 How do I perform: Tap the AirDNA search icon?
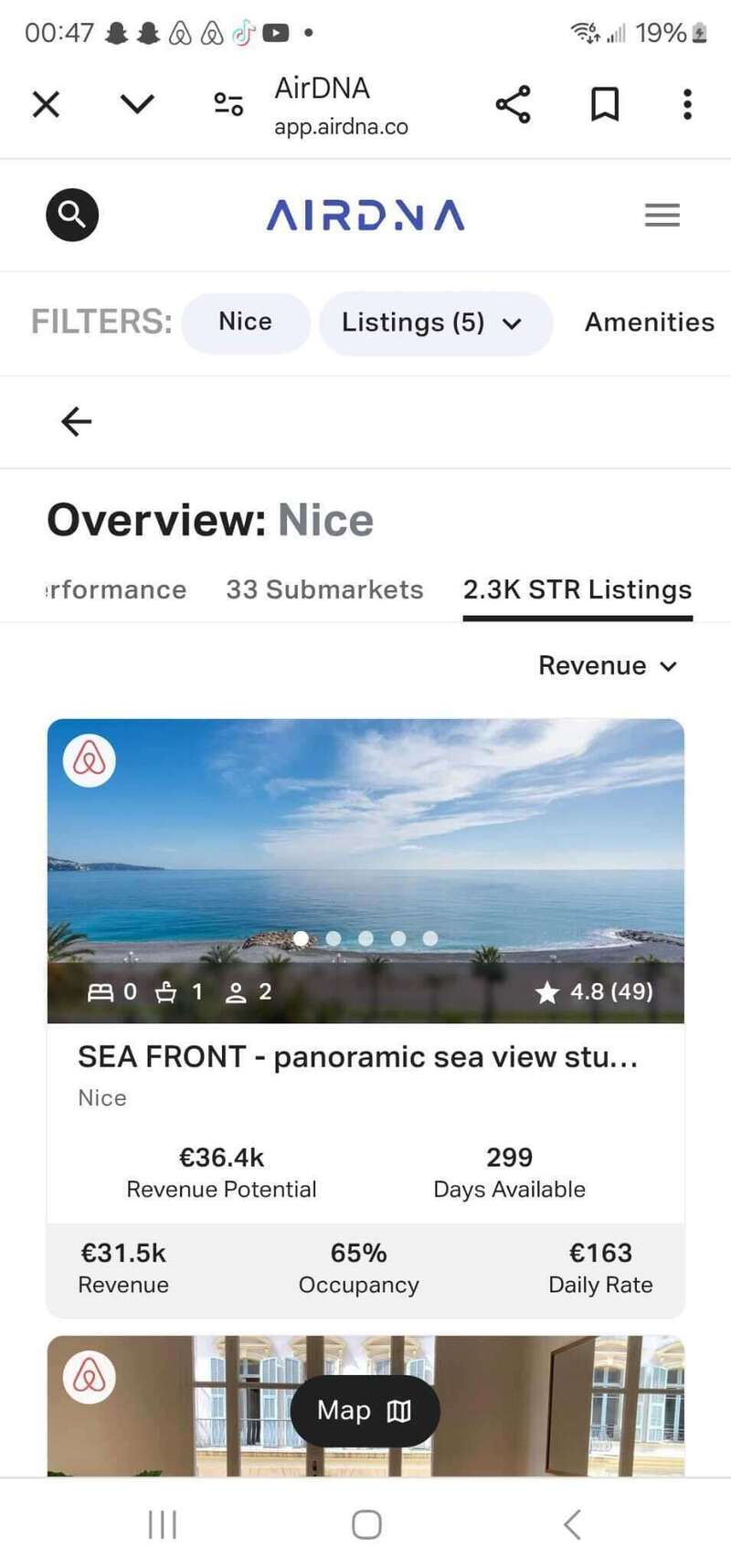coord(72,215)
